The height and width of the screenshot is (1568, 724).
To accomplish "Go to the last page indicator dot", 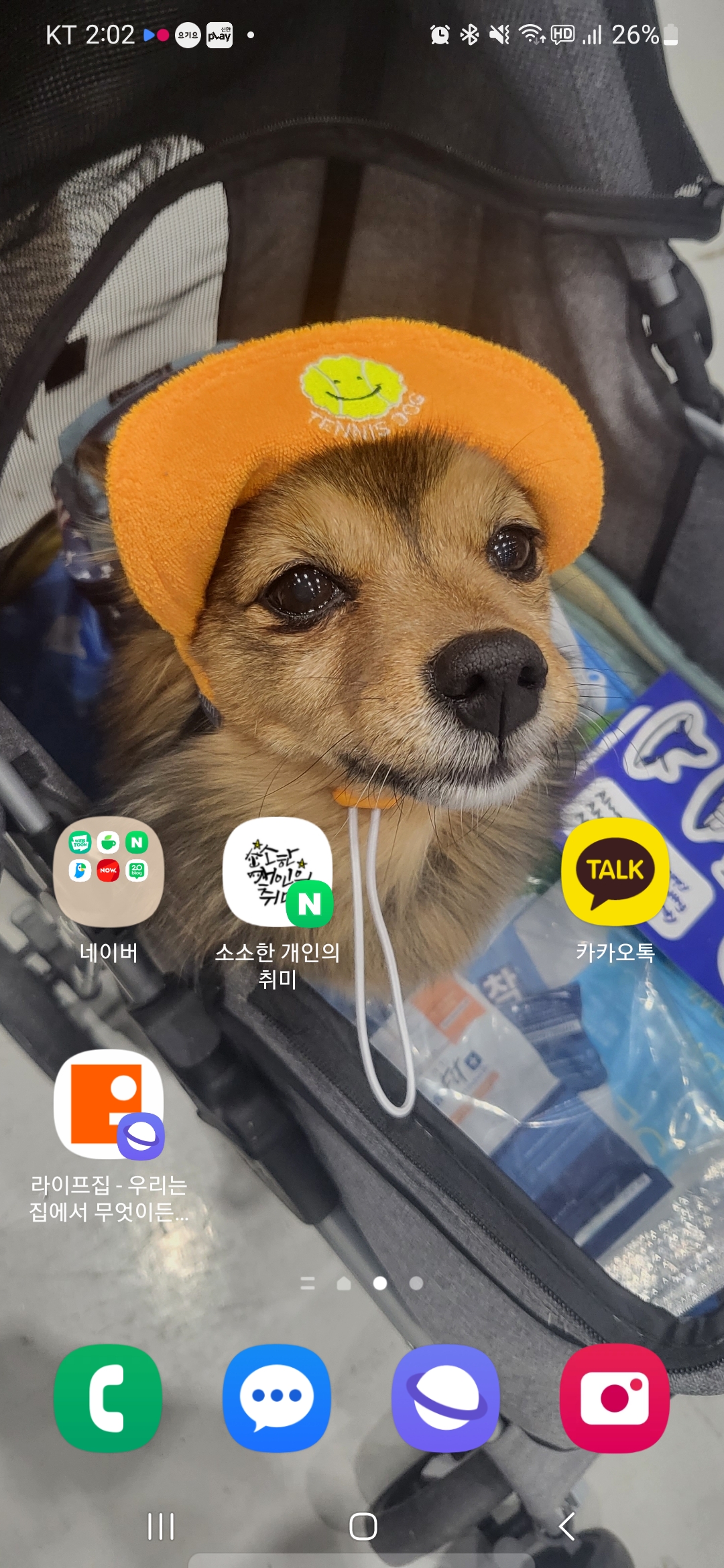I will 416,1283.
